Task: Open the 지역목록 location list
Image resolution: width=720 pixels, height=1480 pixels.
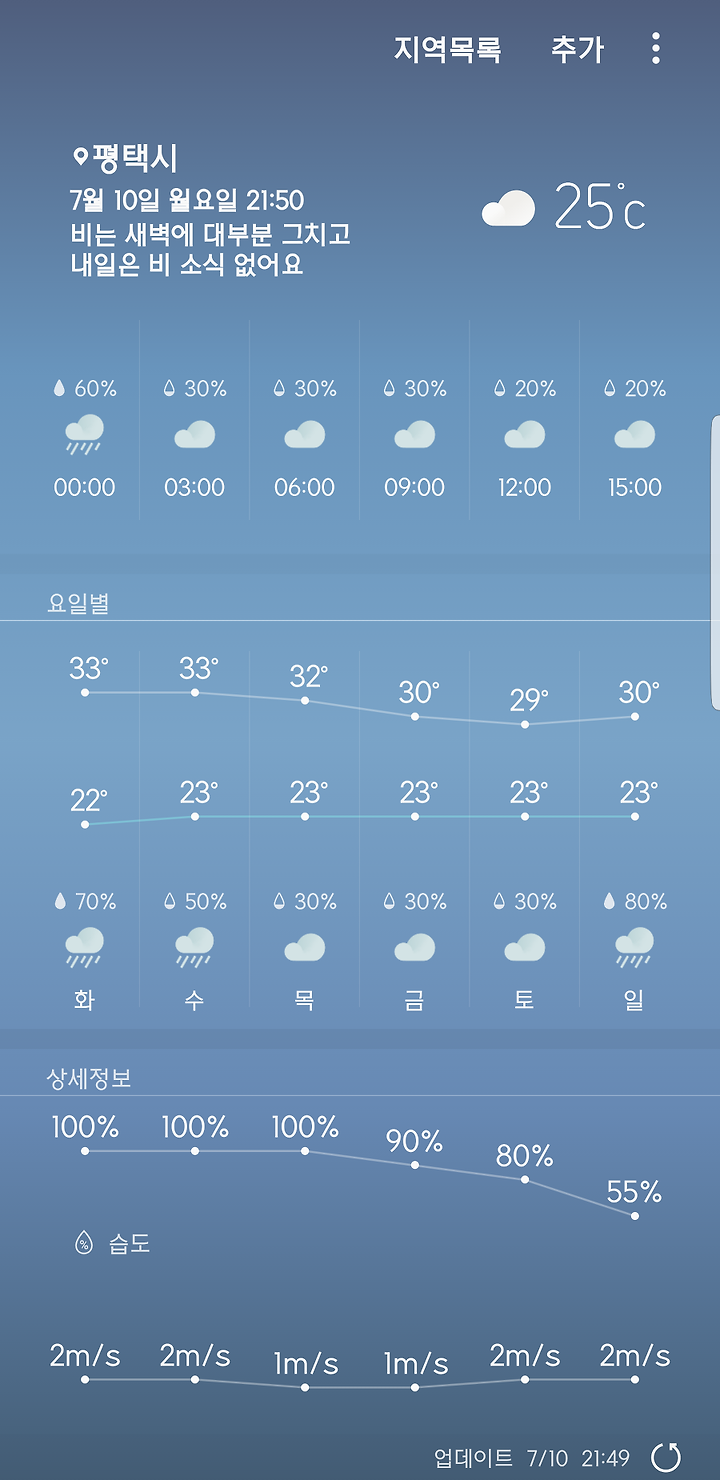Action: coord(447,49)
